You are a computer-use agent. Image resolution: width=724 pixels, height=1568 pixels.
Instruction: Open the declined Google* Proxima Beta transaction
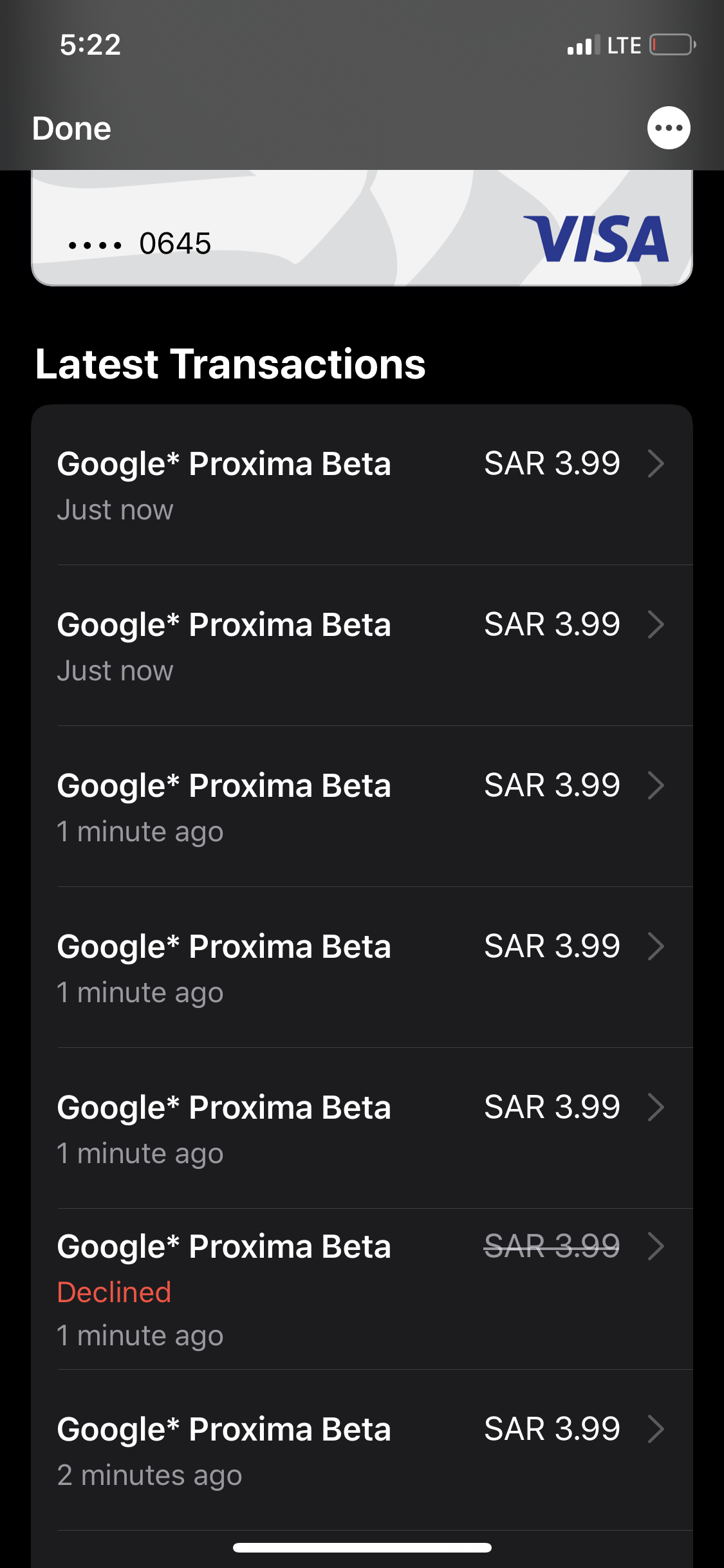pyautogui.click(x=360, y=1289)
